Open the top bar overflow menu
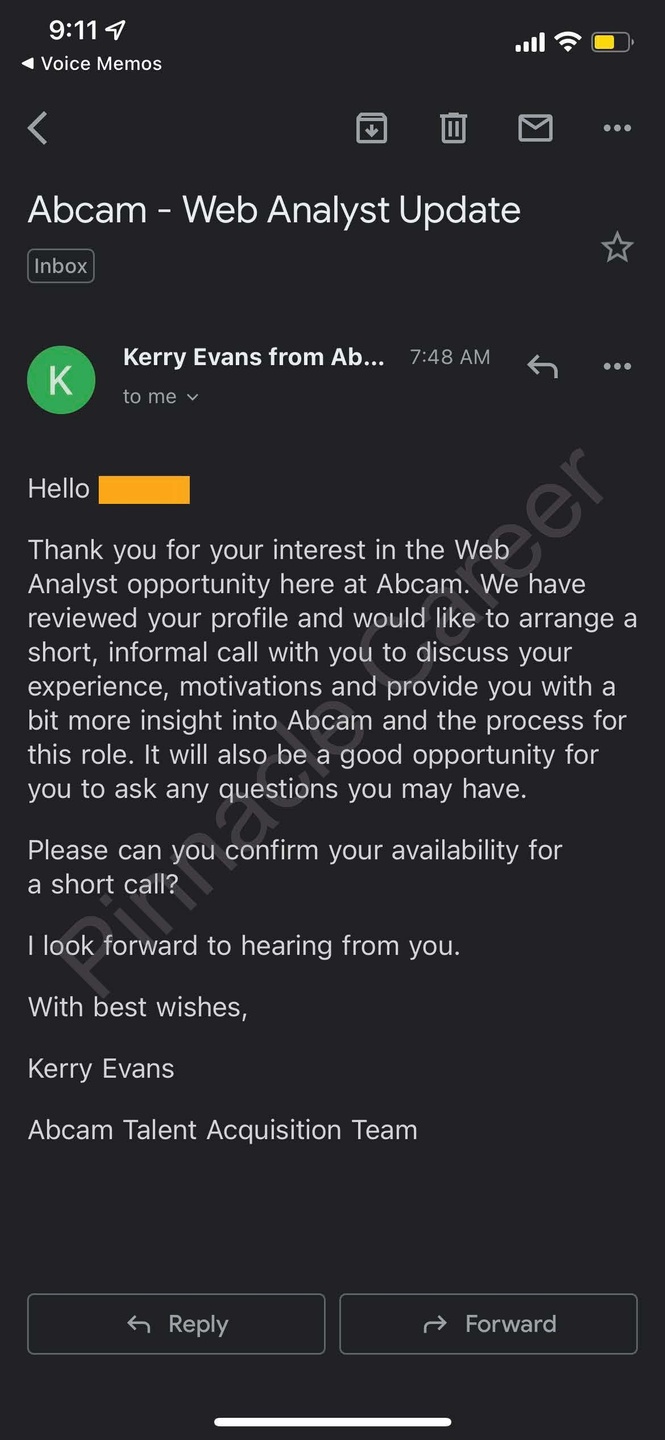665x1440 pixels. coord(617,128)
